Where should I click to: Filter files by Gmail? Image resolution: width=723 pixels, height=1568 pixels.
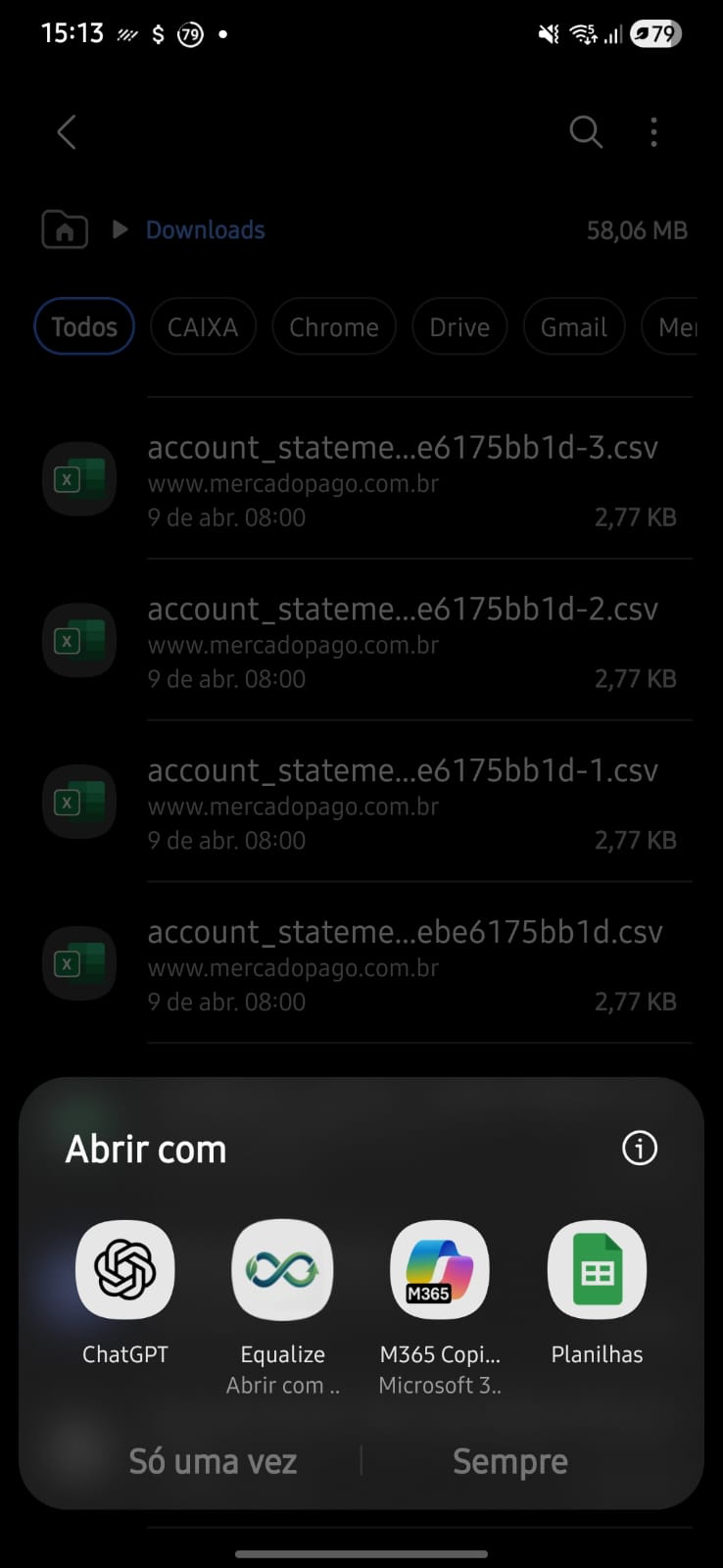click(x=574, y=326)
